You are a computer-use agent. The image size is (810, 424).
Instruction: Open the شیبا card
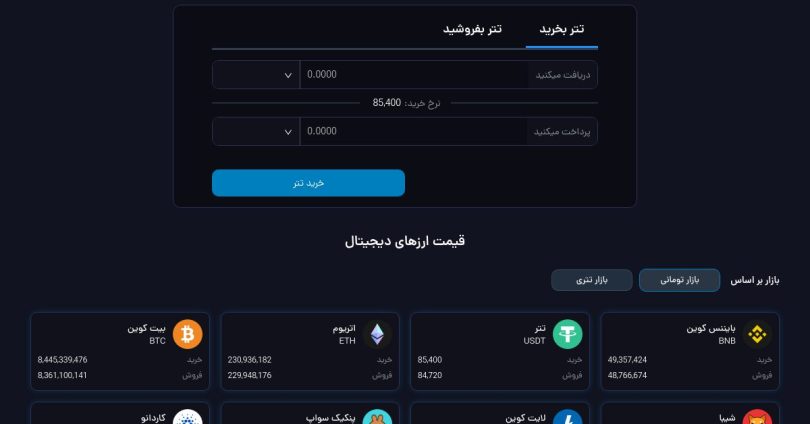[690, 415]
